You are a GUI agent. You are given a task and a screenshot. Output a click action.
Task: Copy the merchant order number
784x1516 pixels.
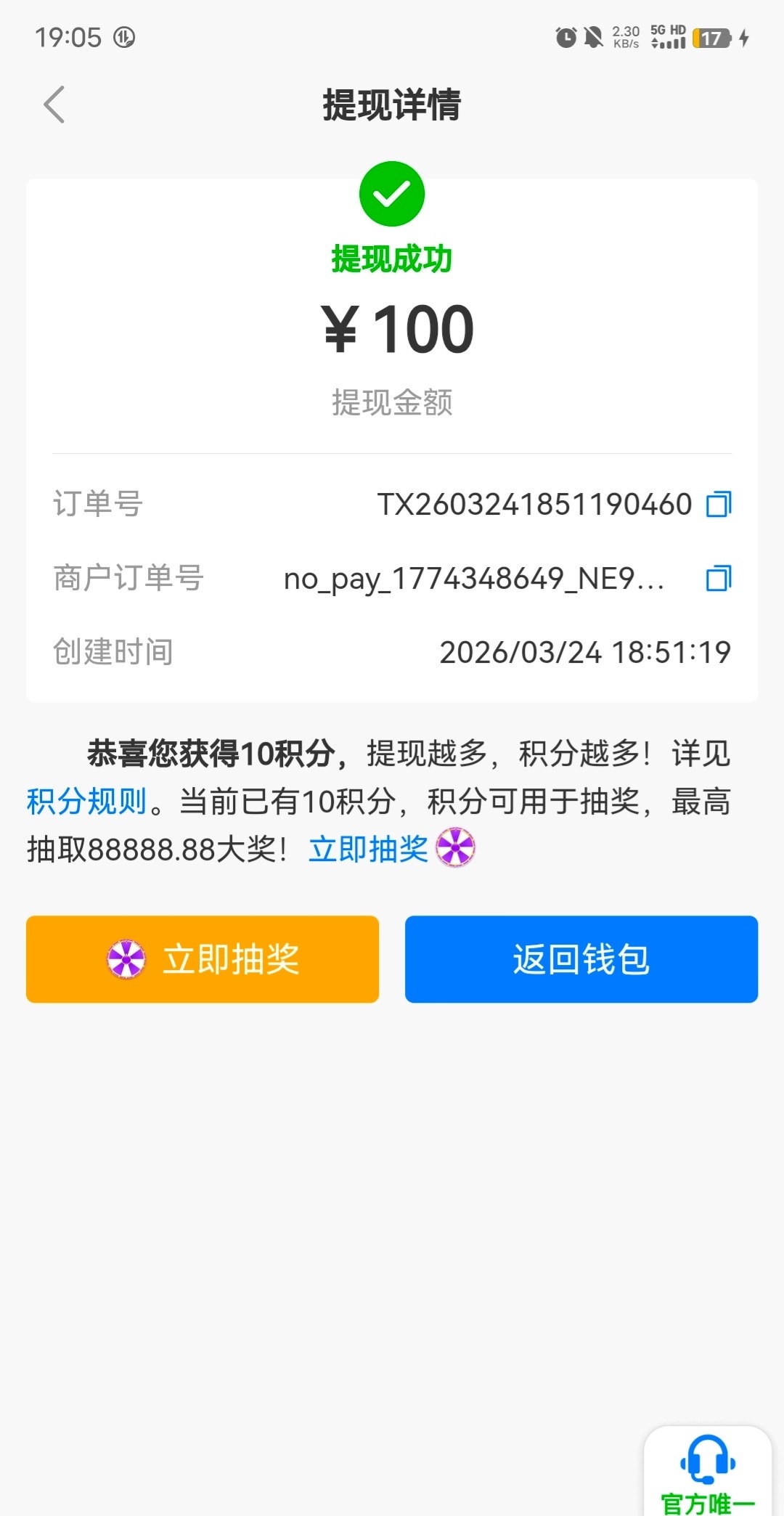coord(718,578)
